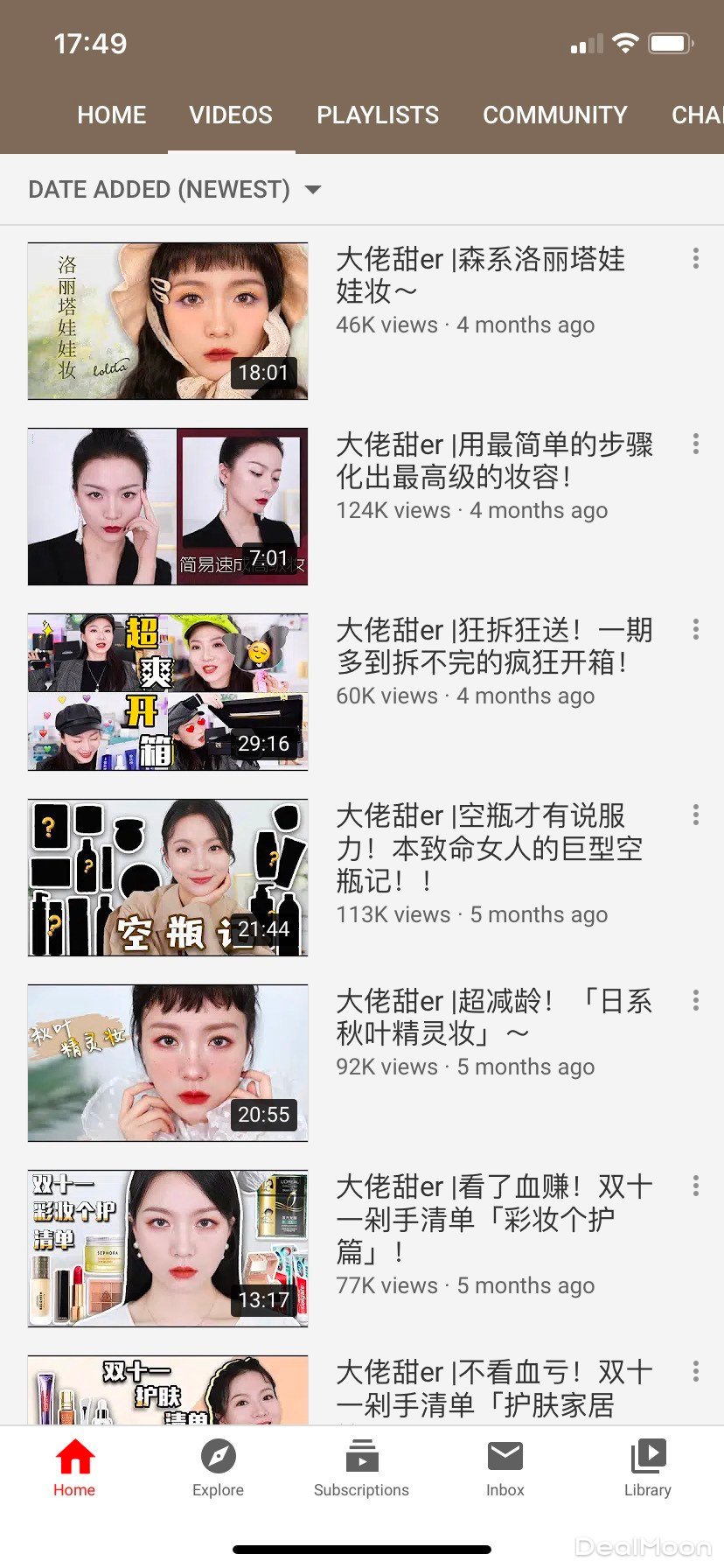The image size is (724, 1568).
Task: Play the 20:55 日系秋叶精灵妆 video
Action: click(x=168, y=1063)
